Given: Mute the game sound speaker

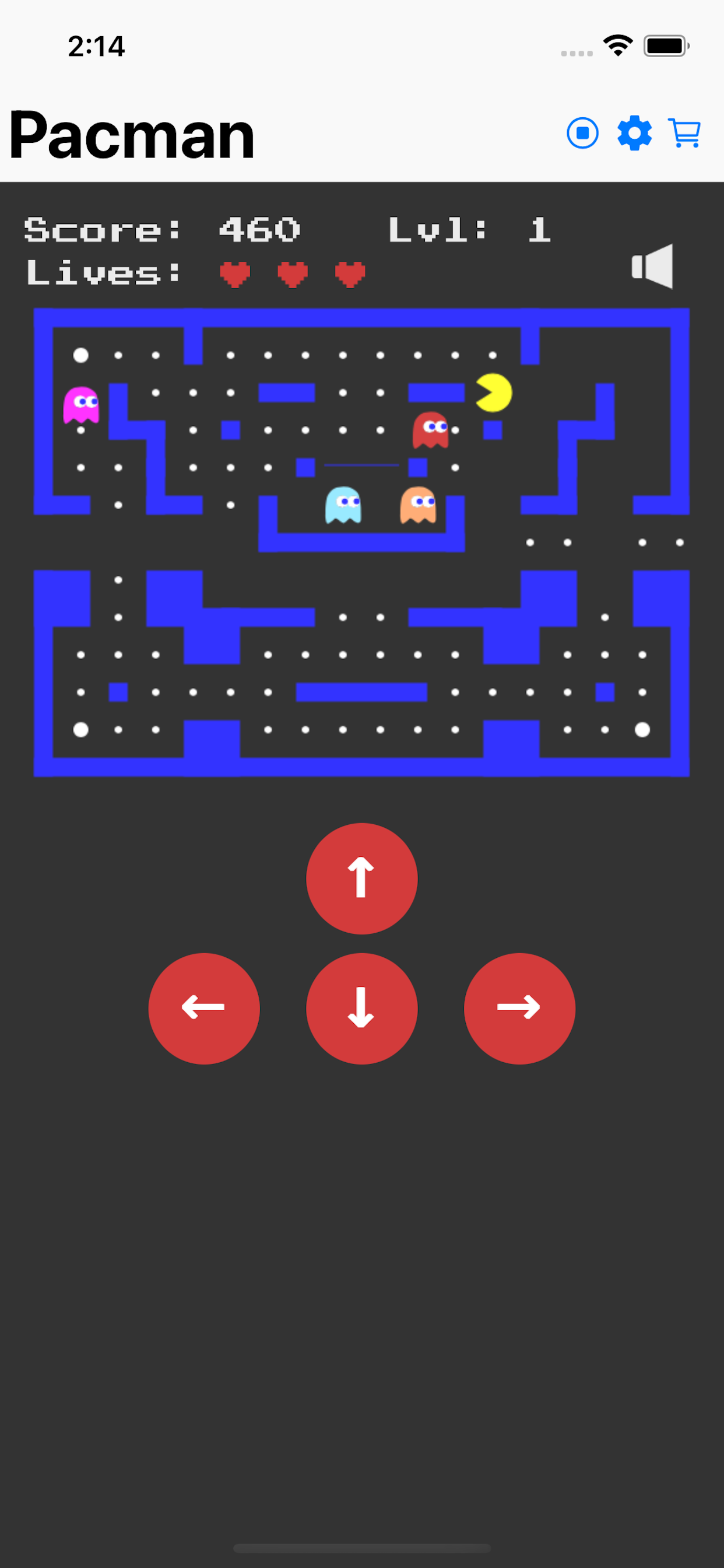Looking at the screenshot, I should tap(652, 267).
